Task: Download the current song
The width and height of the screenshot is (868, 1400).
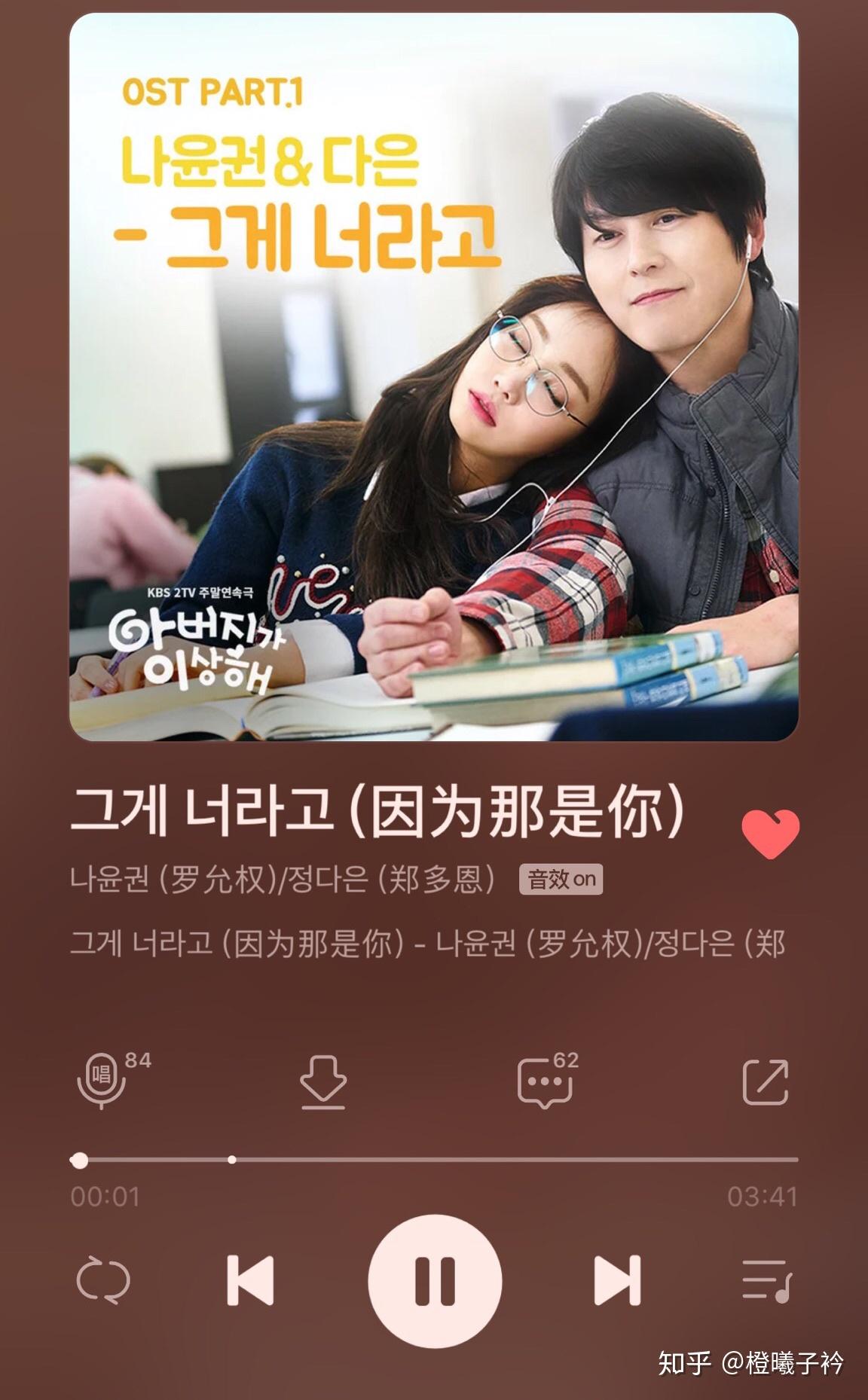Action: click(323, 1082)
